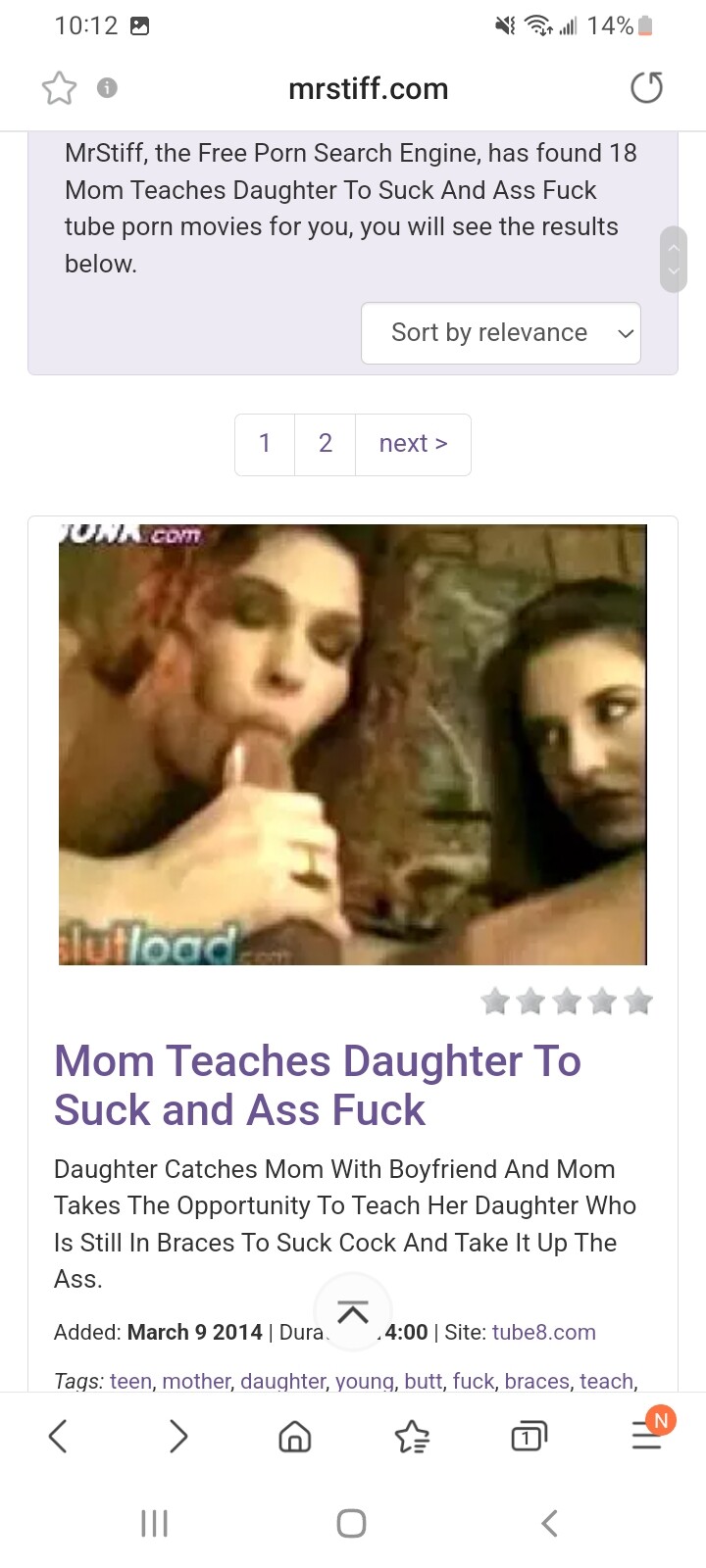Image resolution: width=706 pixels, height=1568 pixels.
Task: Go forward using the browser forward arrow
Action: click(177, 1437)
